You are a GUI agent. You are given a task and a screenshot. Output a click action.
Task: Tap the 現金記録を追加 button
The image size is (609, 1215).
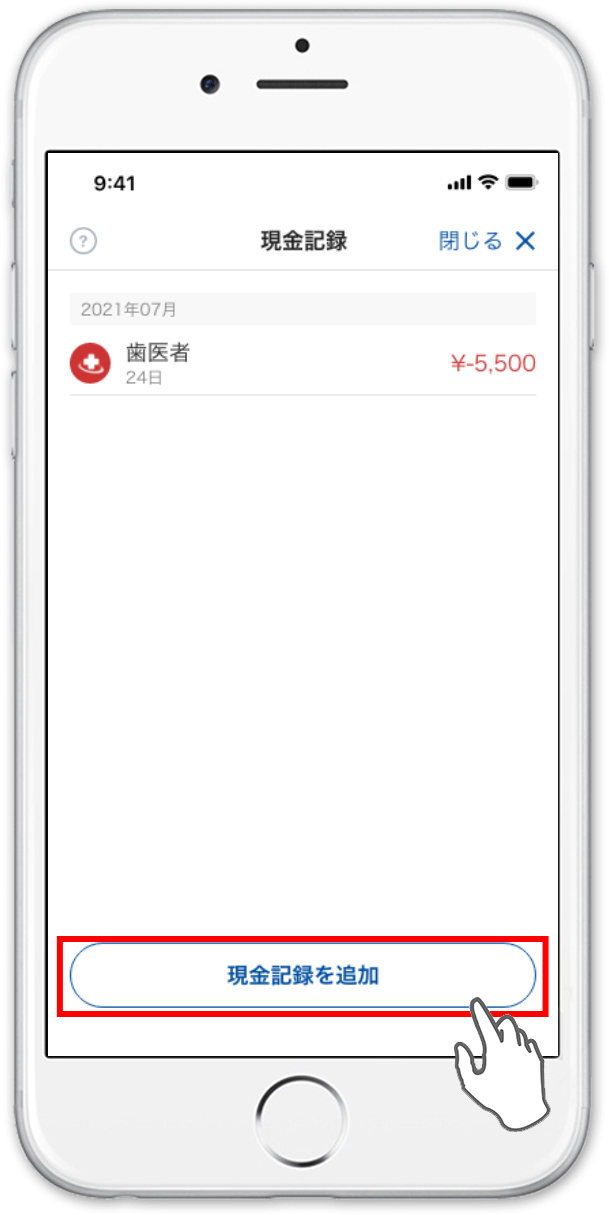coord(302,975)
